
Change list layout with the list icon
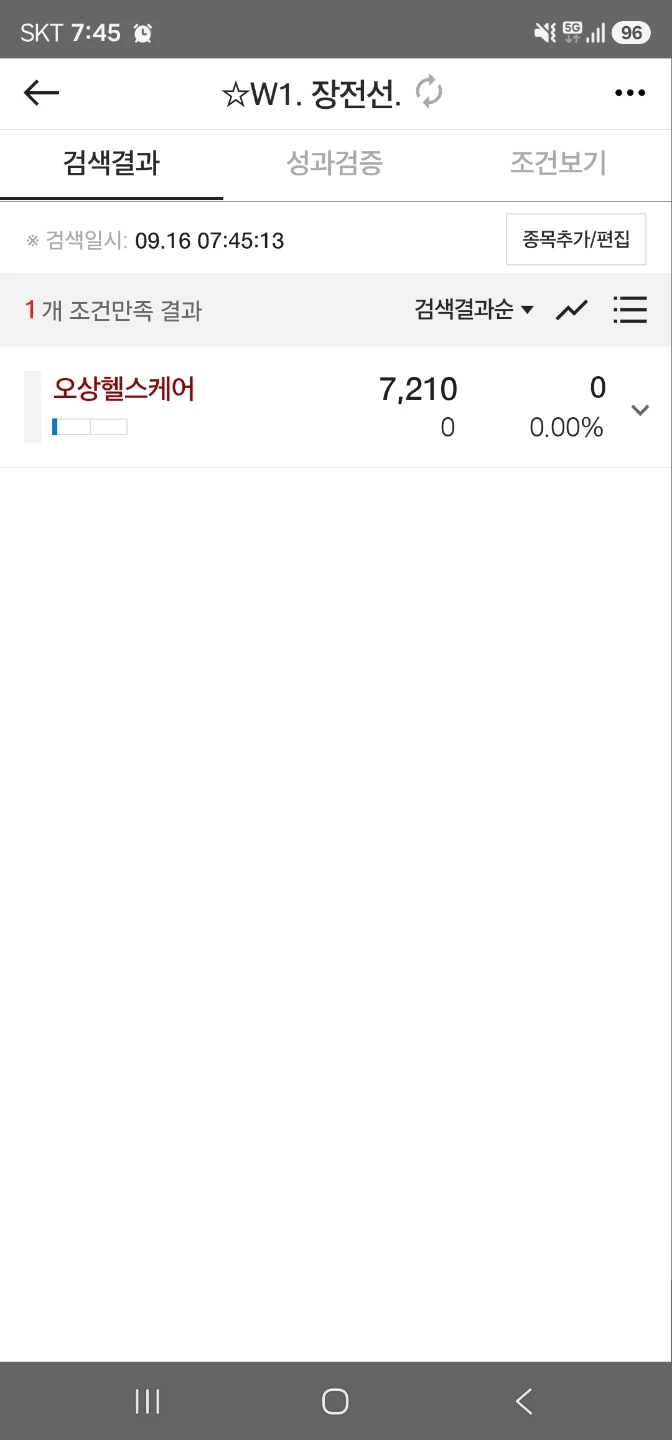click(630, 310)
